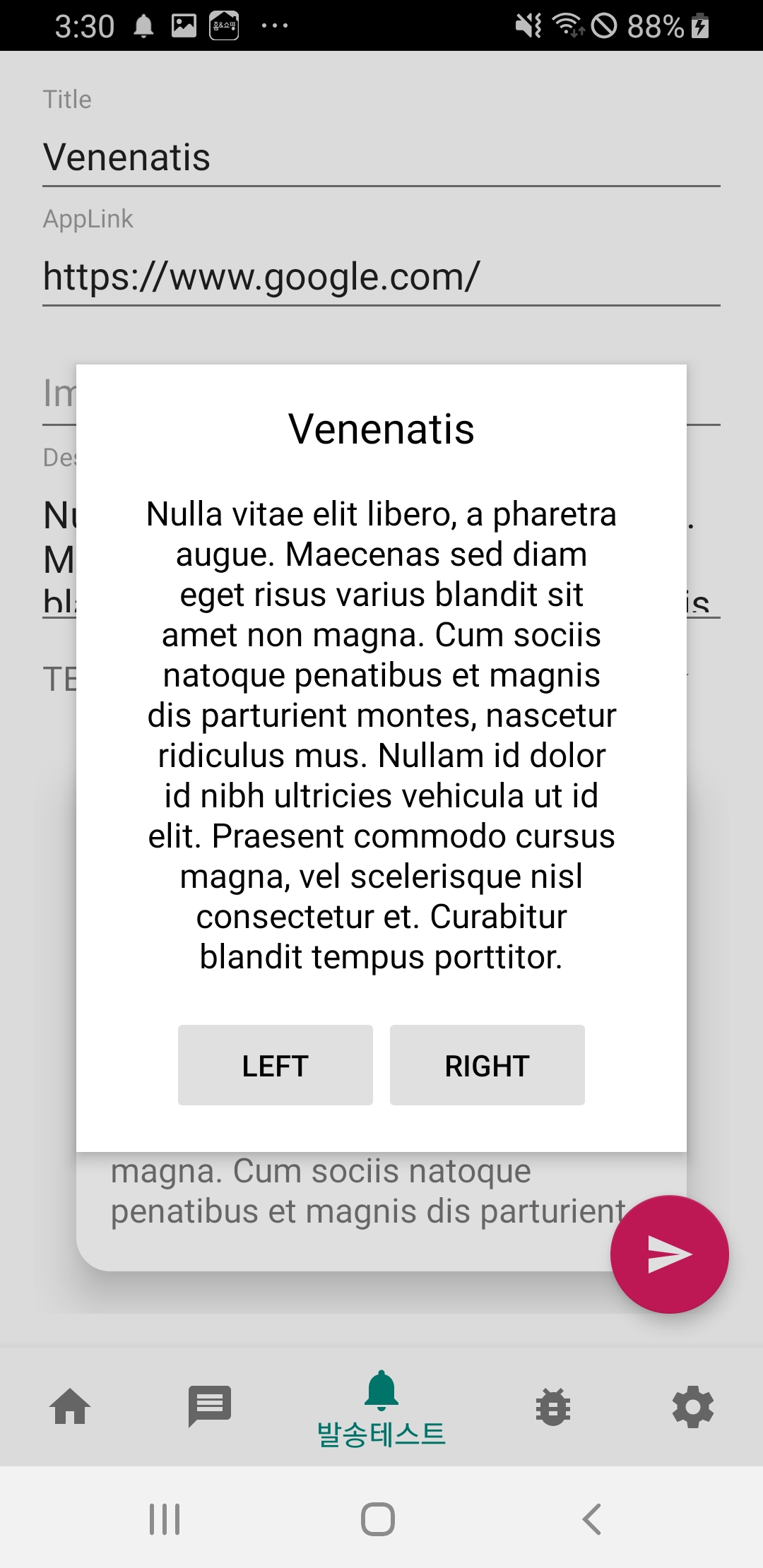Screen dimensions: 763x1568
Task: Edit the Title field showing Venenatis
Action: click(381, 157)
